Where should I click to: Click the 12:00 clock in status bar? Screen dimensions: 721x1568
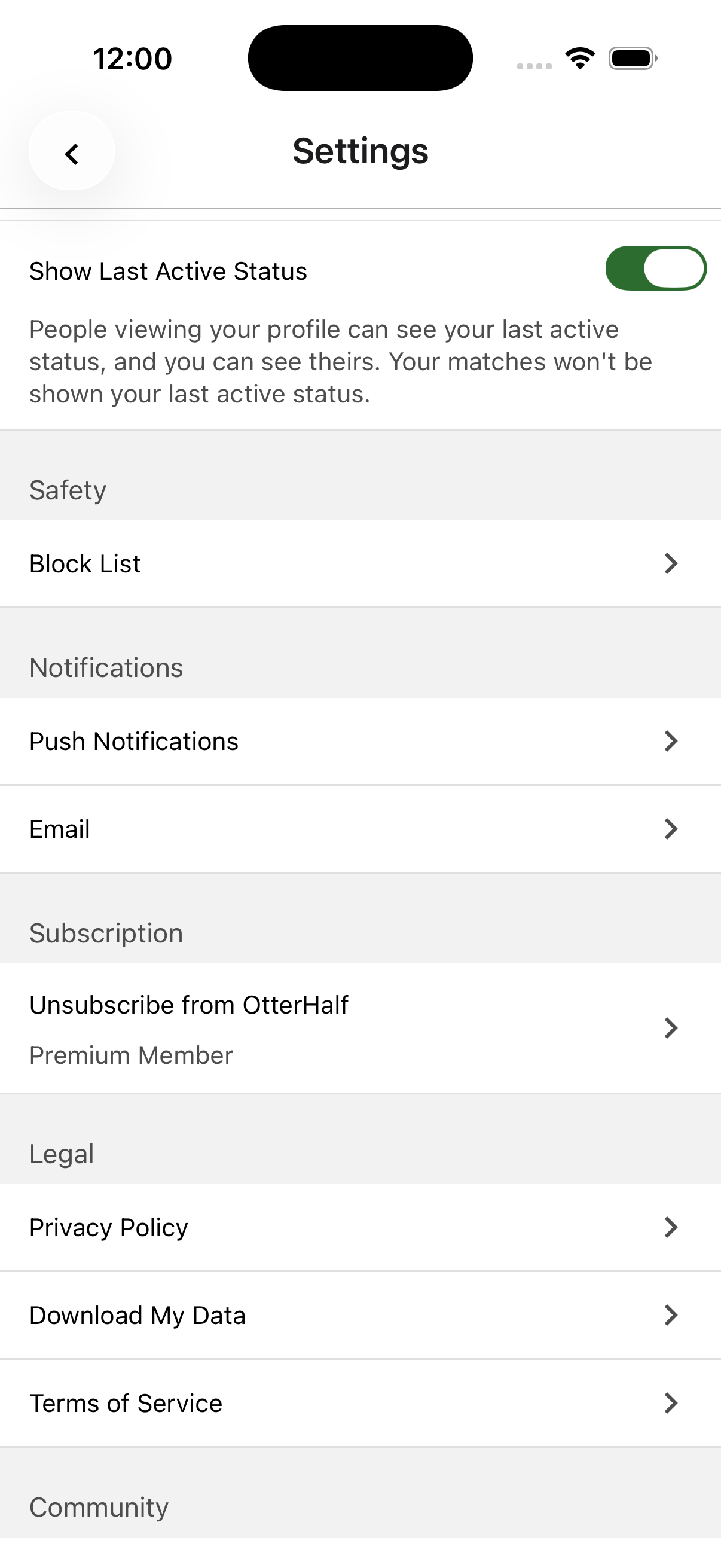(x=132, y=58)
